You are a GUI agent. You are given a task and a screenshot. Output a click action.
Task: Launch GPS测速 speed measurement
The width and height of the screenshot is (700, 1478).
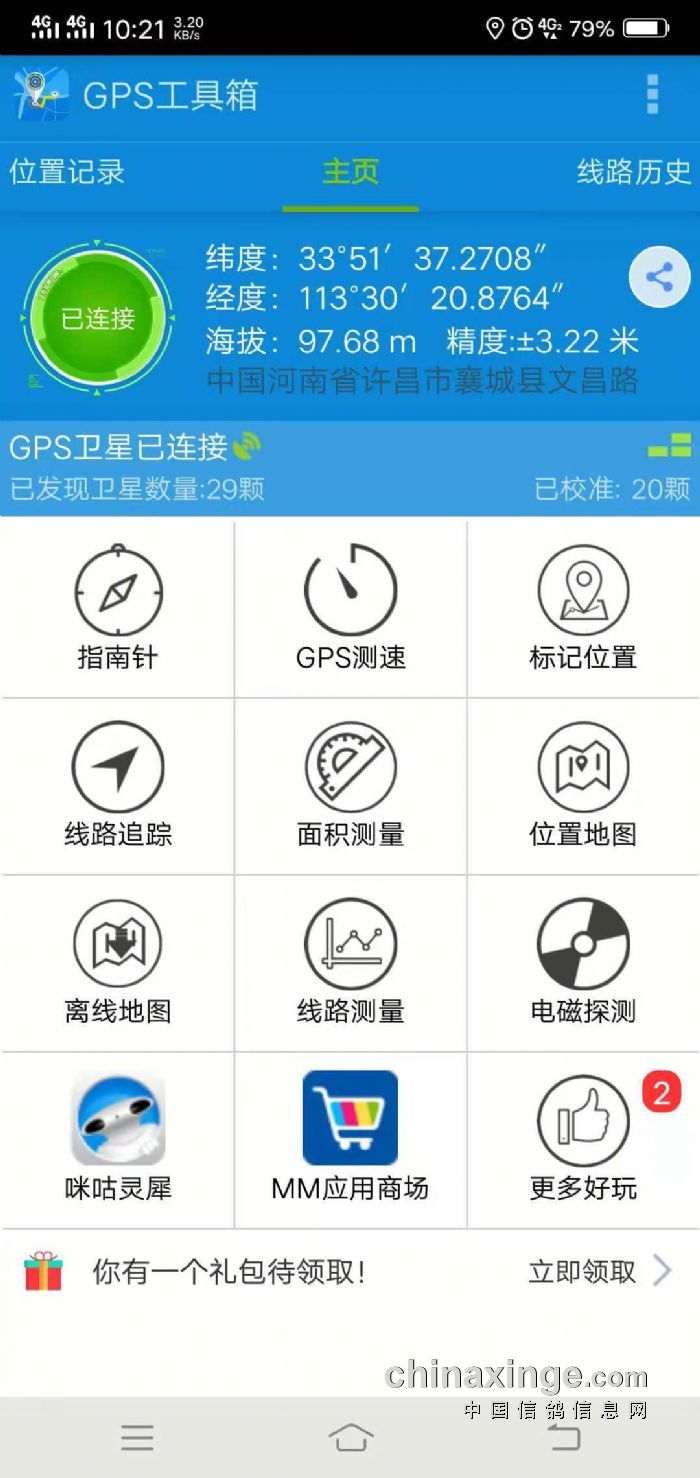point(350,608)
